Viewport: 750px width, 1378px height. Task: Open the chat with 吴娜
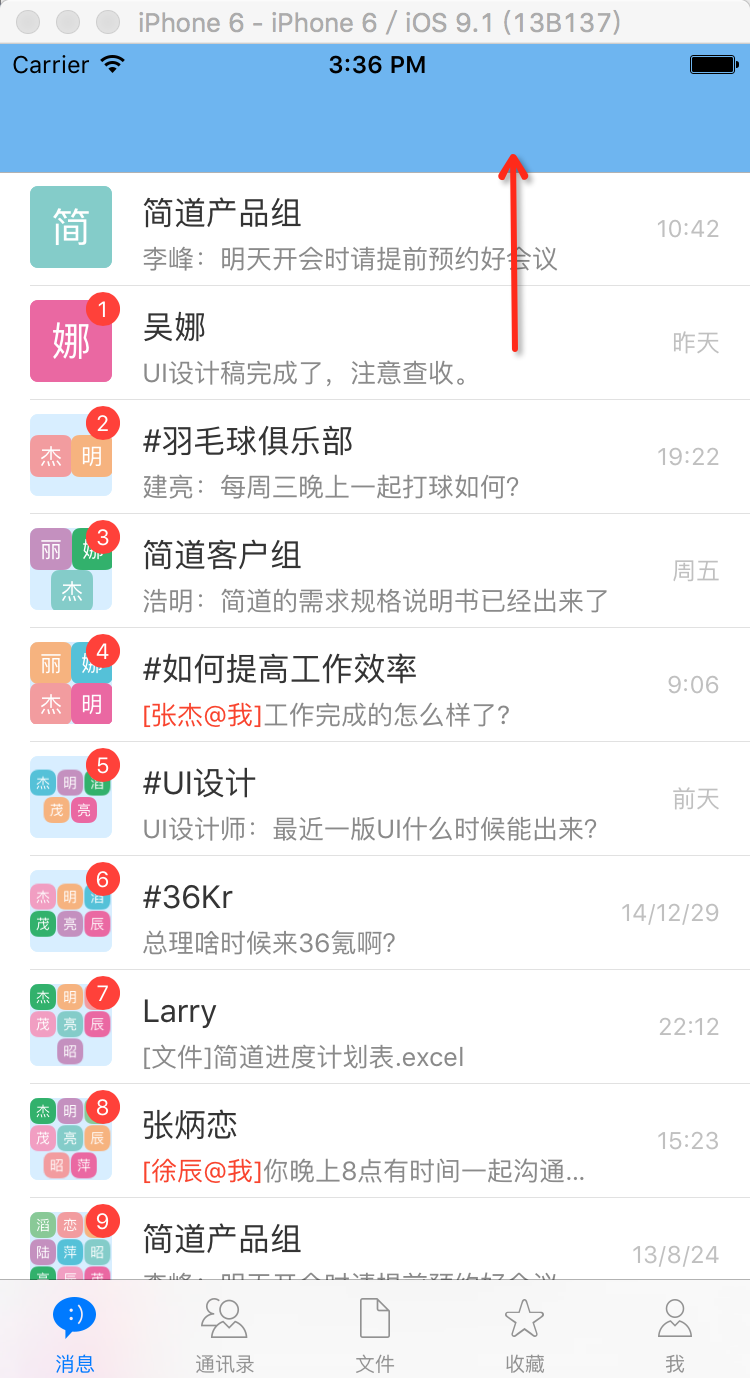point(375,344)
